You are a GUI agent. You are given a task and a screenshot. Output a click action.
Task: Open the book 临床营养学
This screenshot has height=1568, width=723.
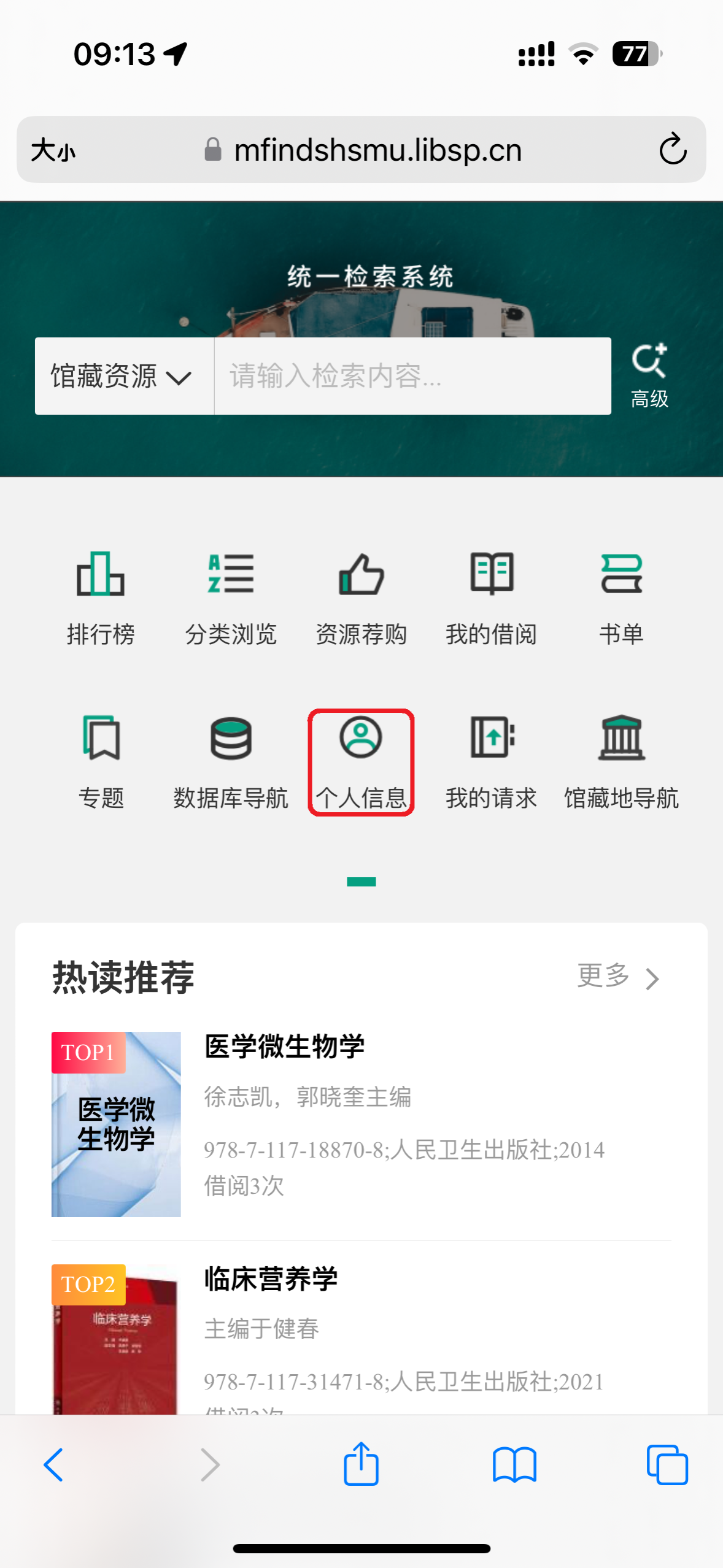pyautogui.click(x=271, y=1280)
